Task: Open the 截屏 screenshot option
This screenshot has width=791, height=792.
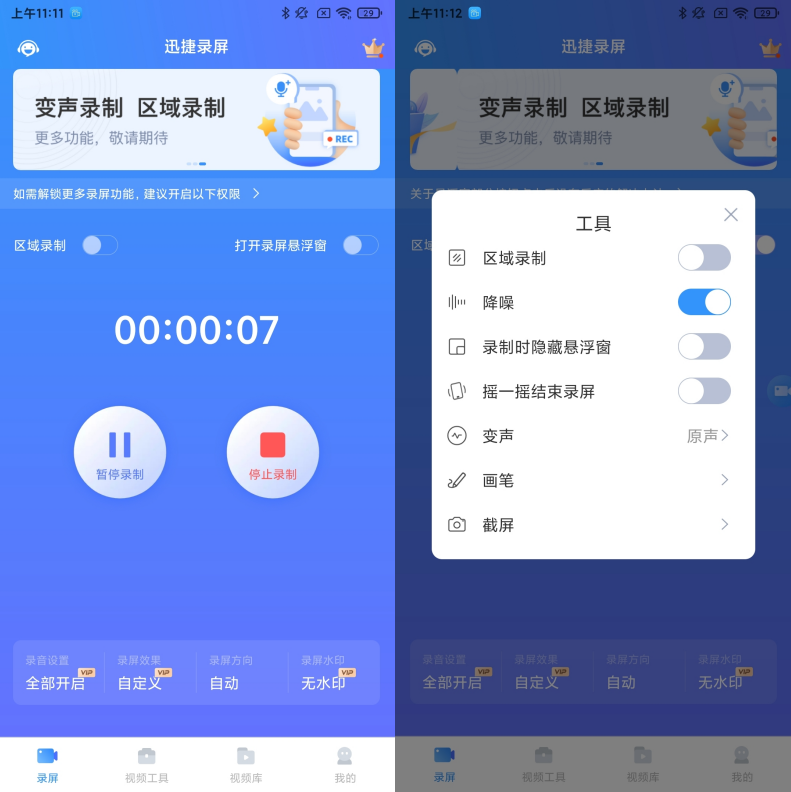Action: pyautogui.click(x=593, y=524)
